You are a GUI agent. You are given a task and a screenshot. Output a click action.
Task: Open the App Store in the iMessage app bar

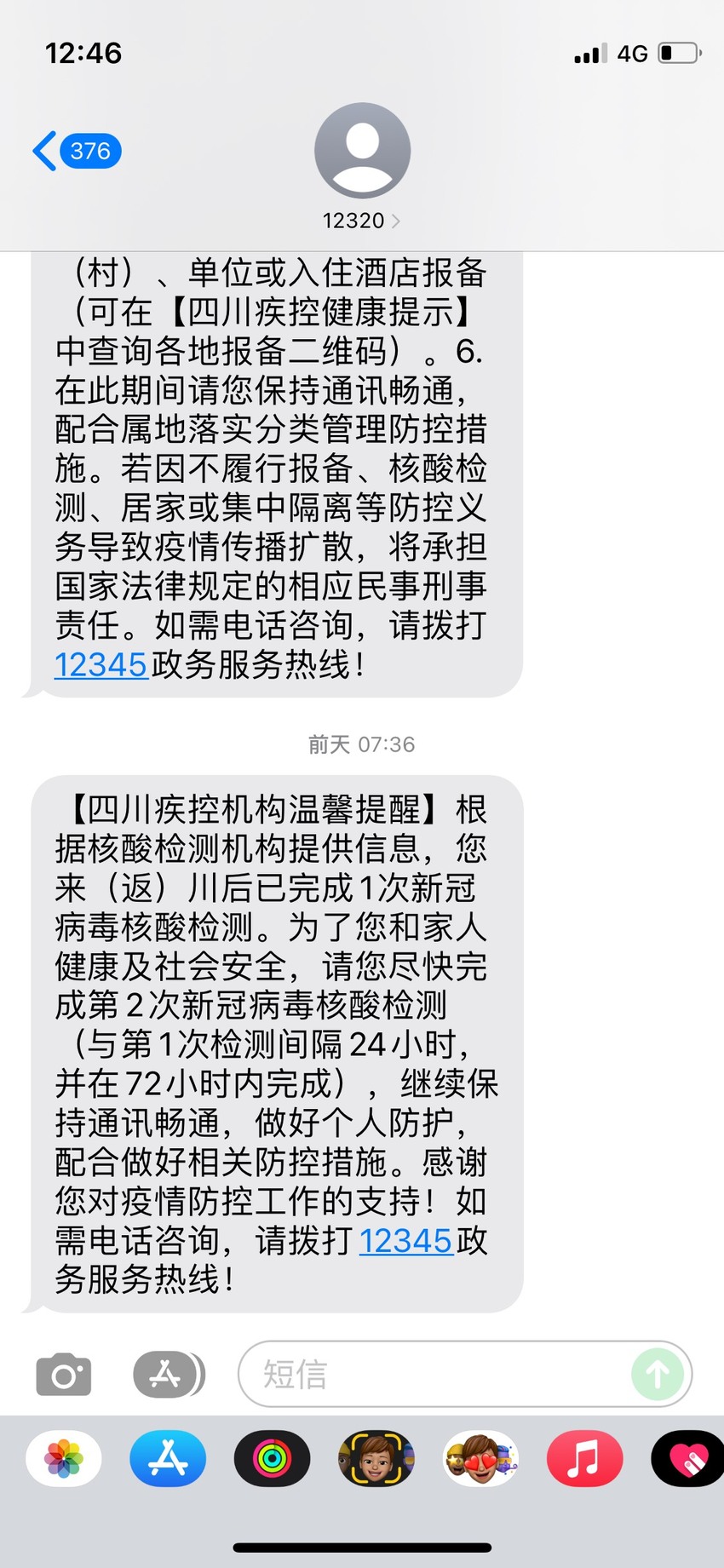point(168,1458)
